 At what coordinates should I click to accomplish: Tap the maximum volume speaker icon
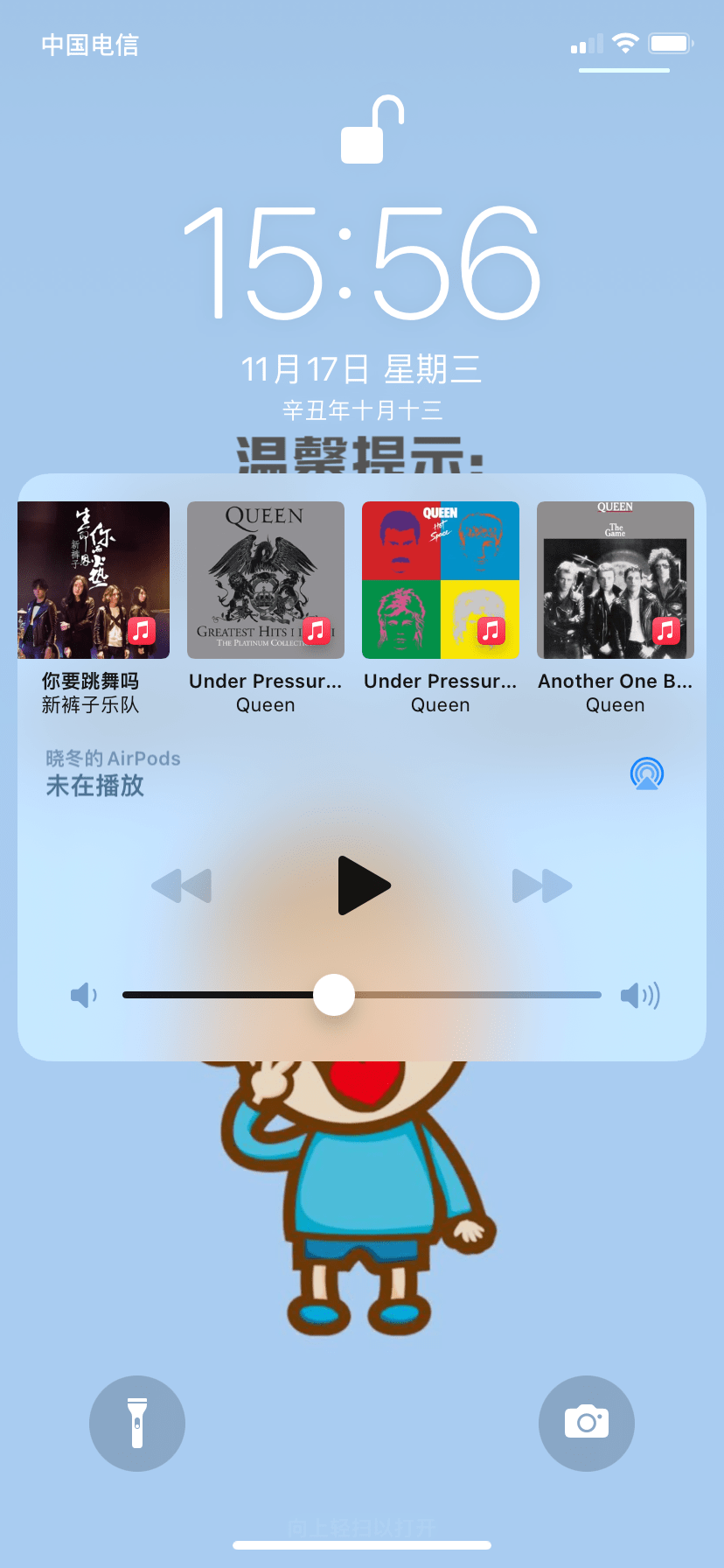click(x=641, y=995)
